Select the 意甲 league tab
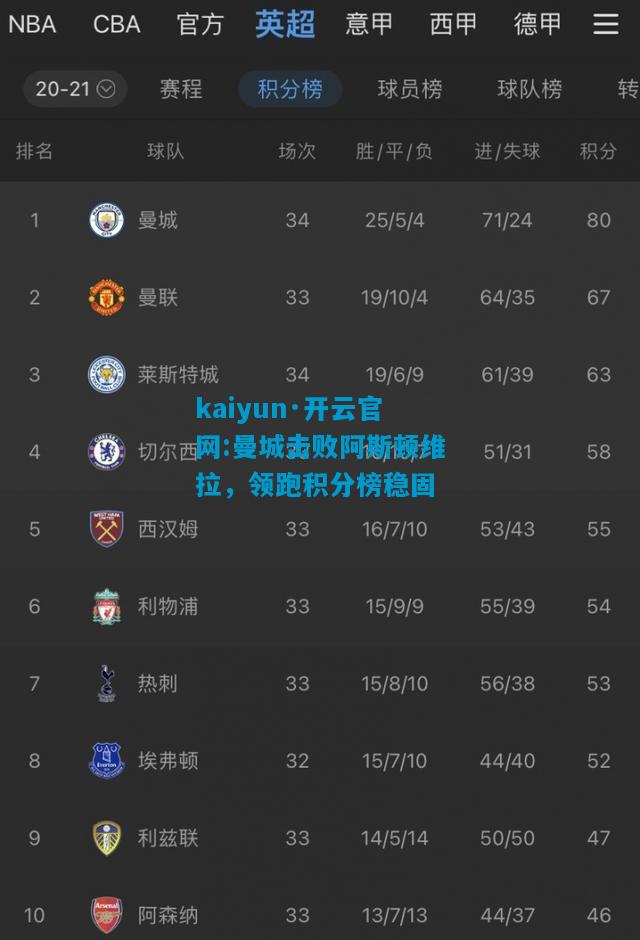 pos(369,24)
